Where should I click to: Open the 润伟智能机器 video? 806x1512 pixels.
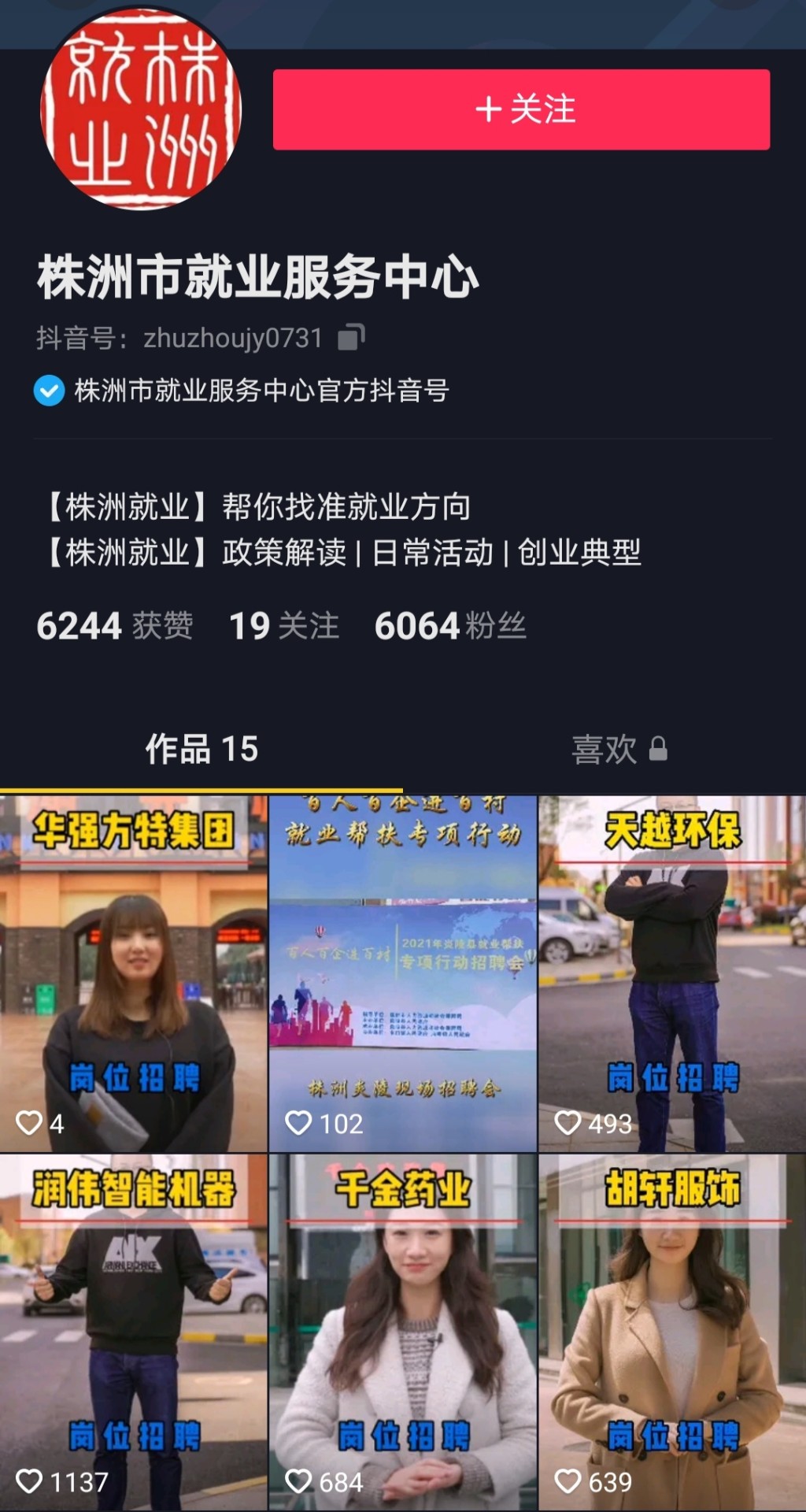coord(134,1331)
